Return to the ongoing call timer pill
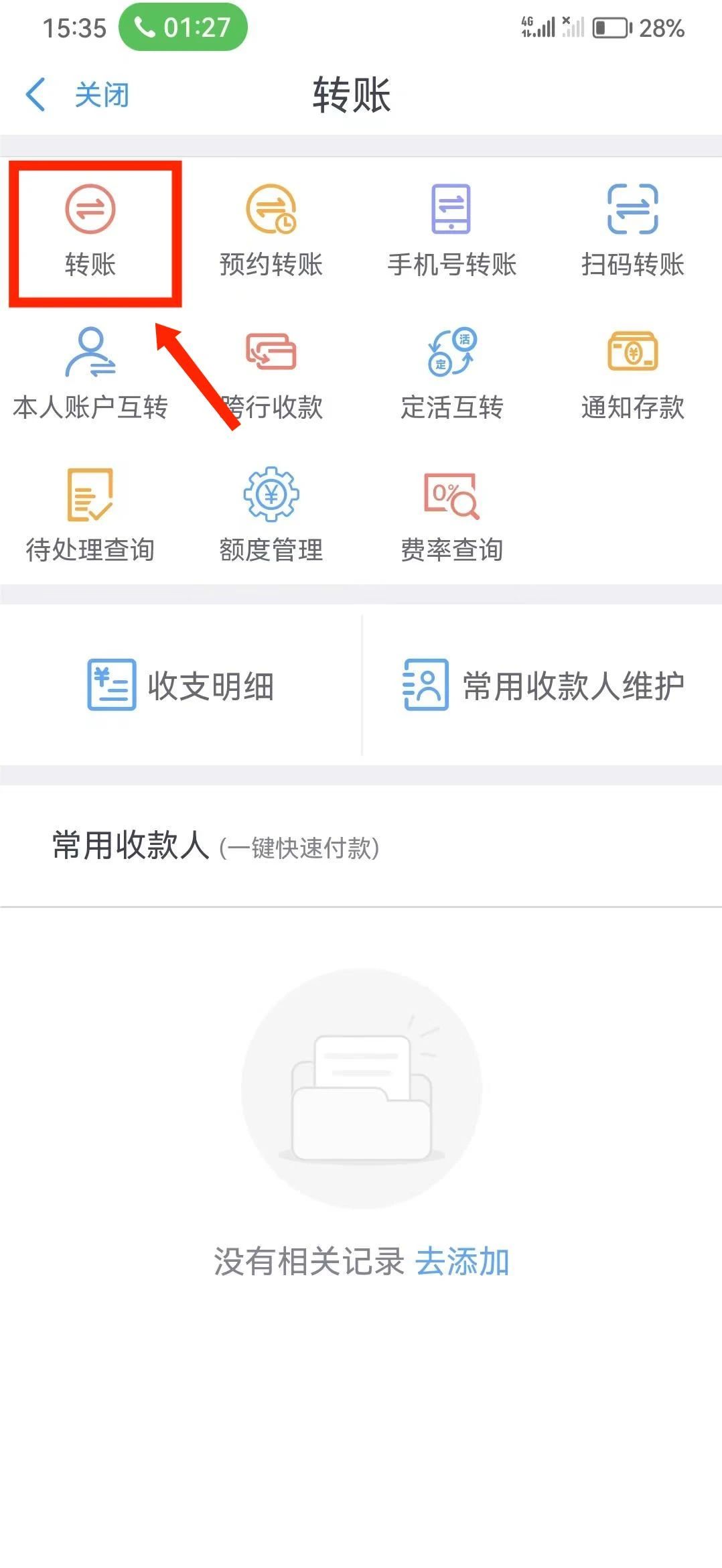 pyautogui.click(x=183, y=27)
